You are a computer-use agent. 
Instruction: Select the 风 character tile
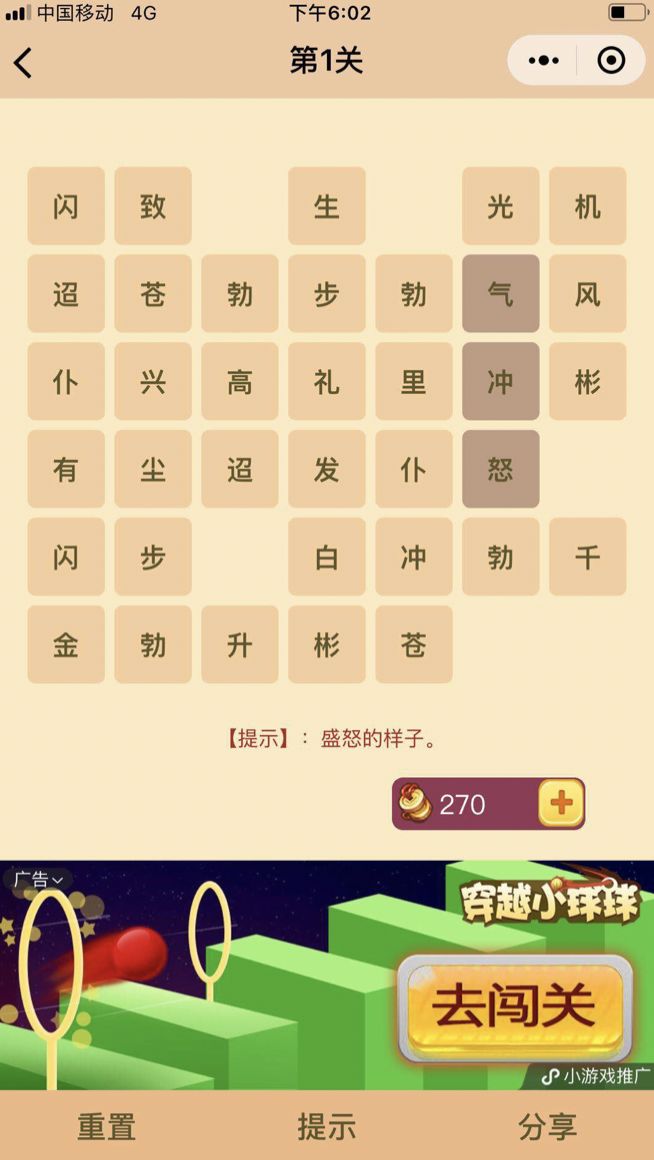(x=587, y=294)
